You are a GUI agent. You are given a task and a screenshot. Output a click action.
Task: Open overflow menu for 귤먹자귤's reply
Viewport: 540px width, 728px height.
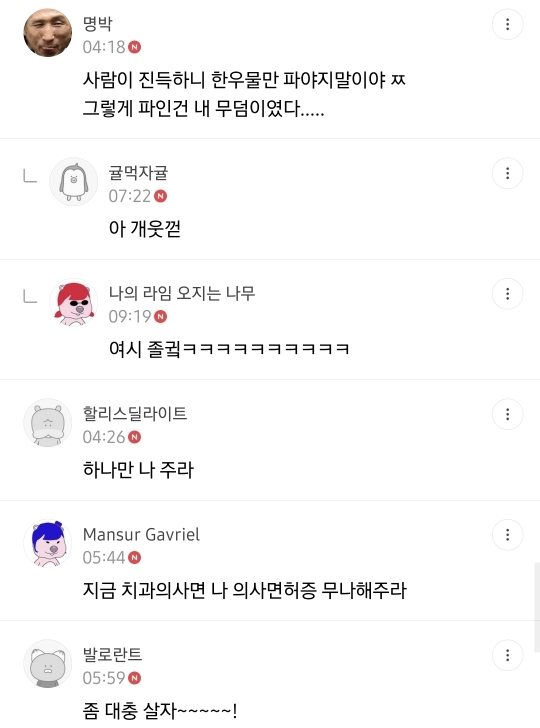coord(507,173)
